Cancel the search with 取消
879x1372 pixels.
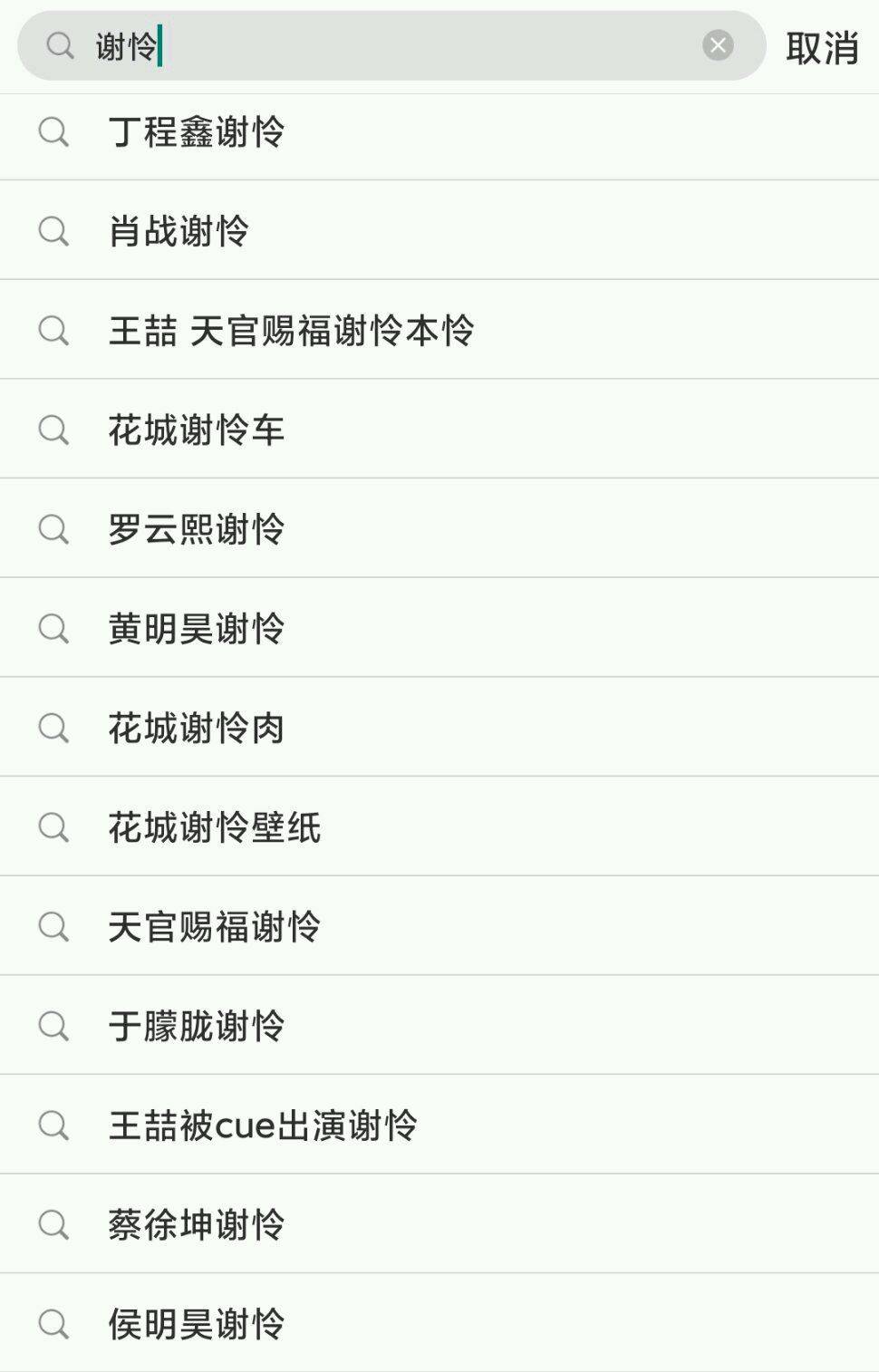point(822,48)
